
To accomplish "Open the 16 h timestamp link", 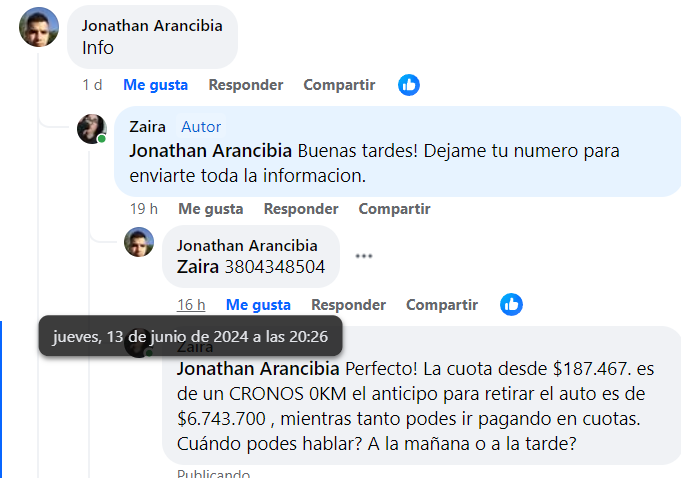I will (191, 305).
